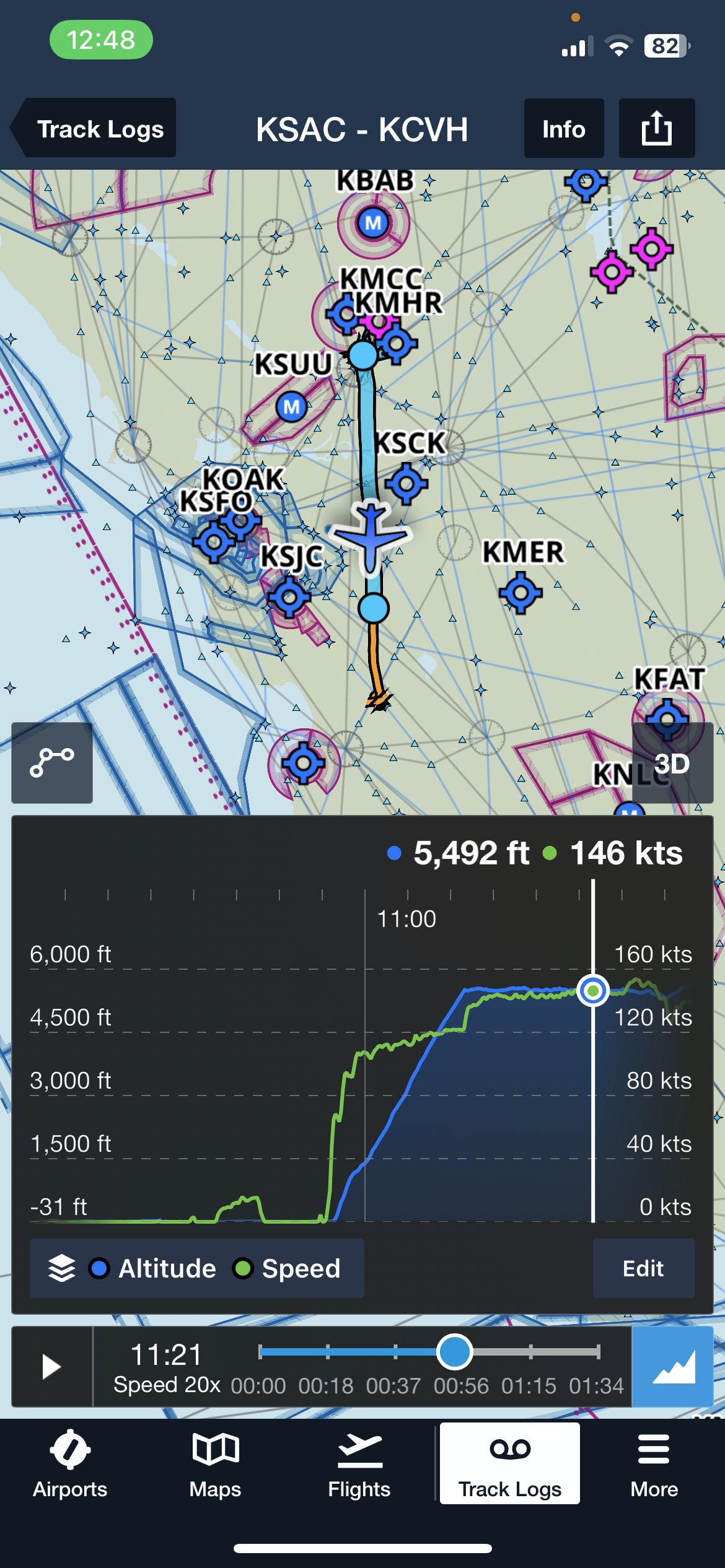This screenshot has height=1568, width=725.
Task: Switch the map to 3D view
Action: (672, 763)
